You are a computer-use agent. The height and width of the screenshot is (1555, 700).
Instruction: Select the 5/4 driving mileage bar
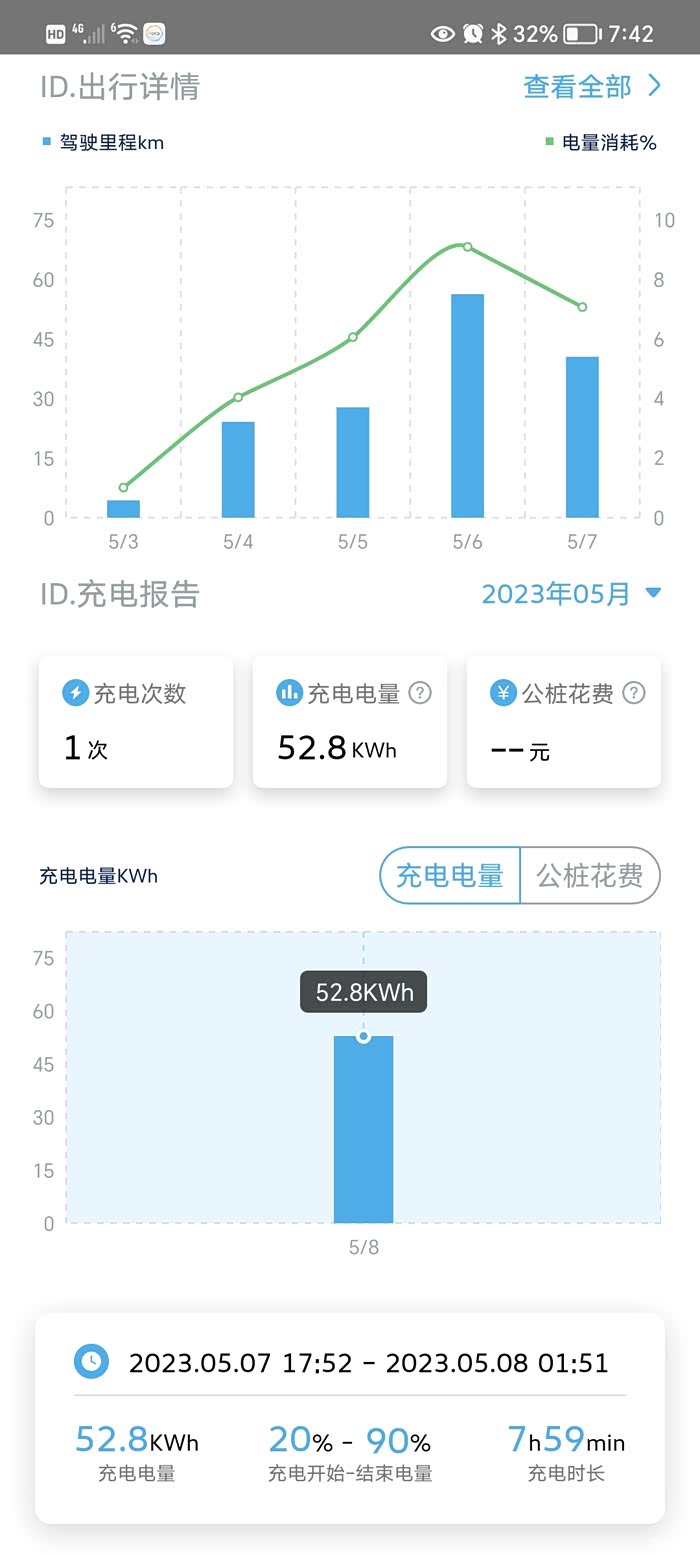(x=238, y=470)
